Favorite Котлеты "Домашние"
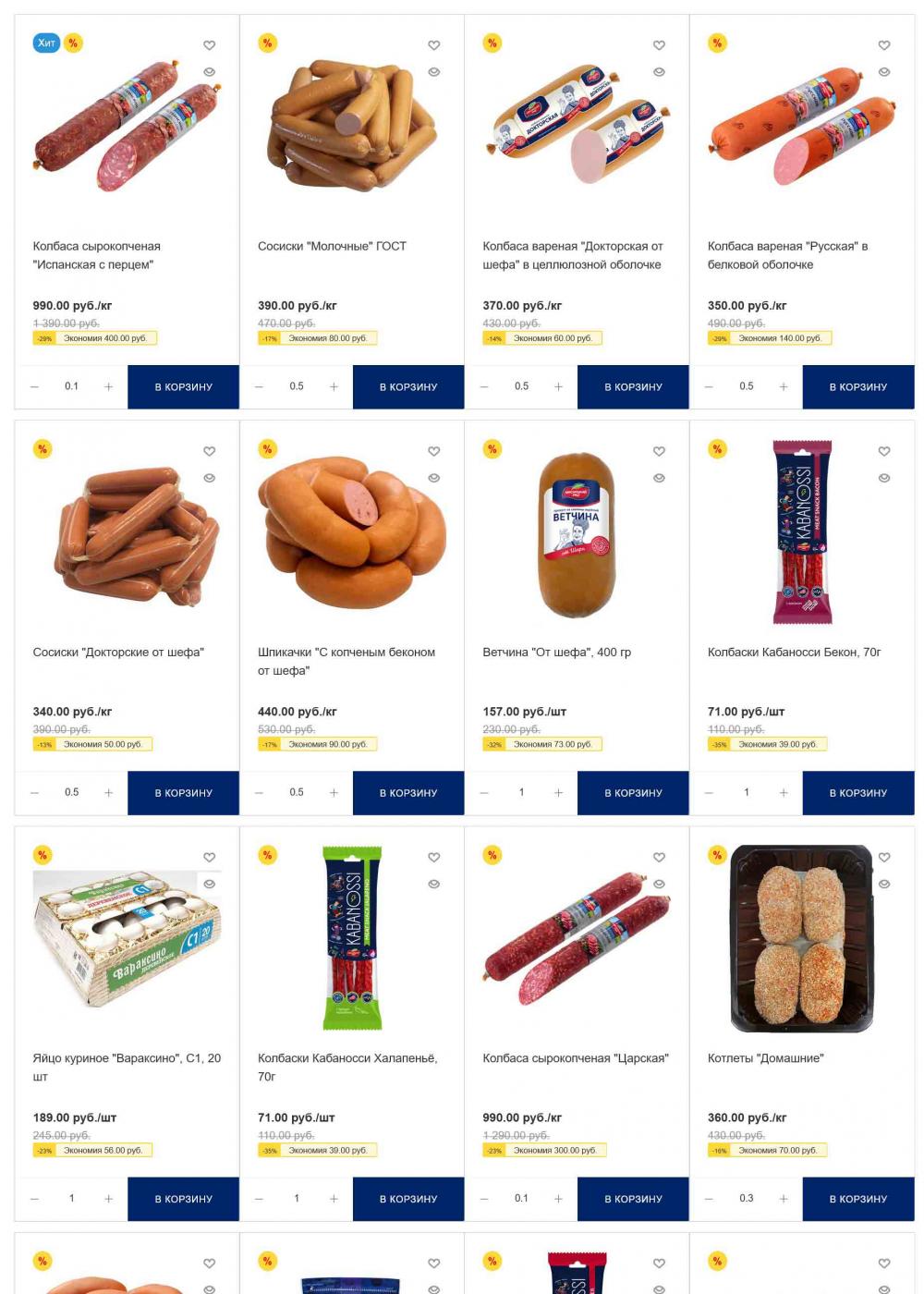The height and width of the screenshot is (1294, 924). (x=884, y=858)
